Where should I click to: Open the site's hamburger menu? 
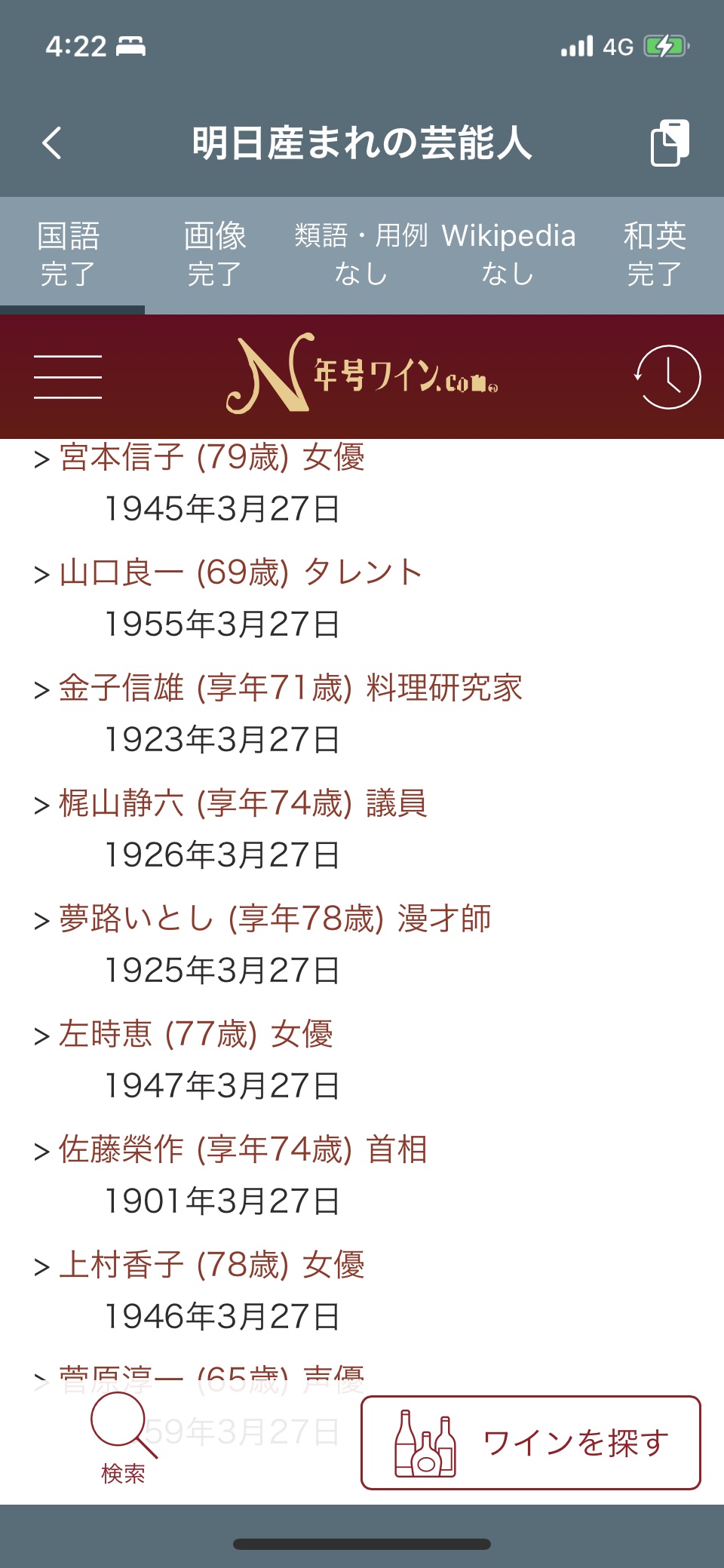[68, 376]
